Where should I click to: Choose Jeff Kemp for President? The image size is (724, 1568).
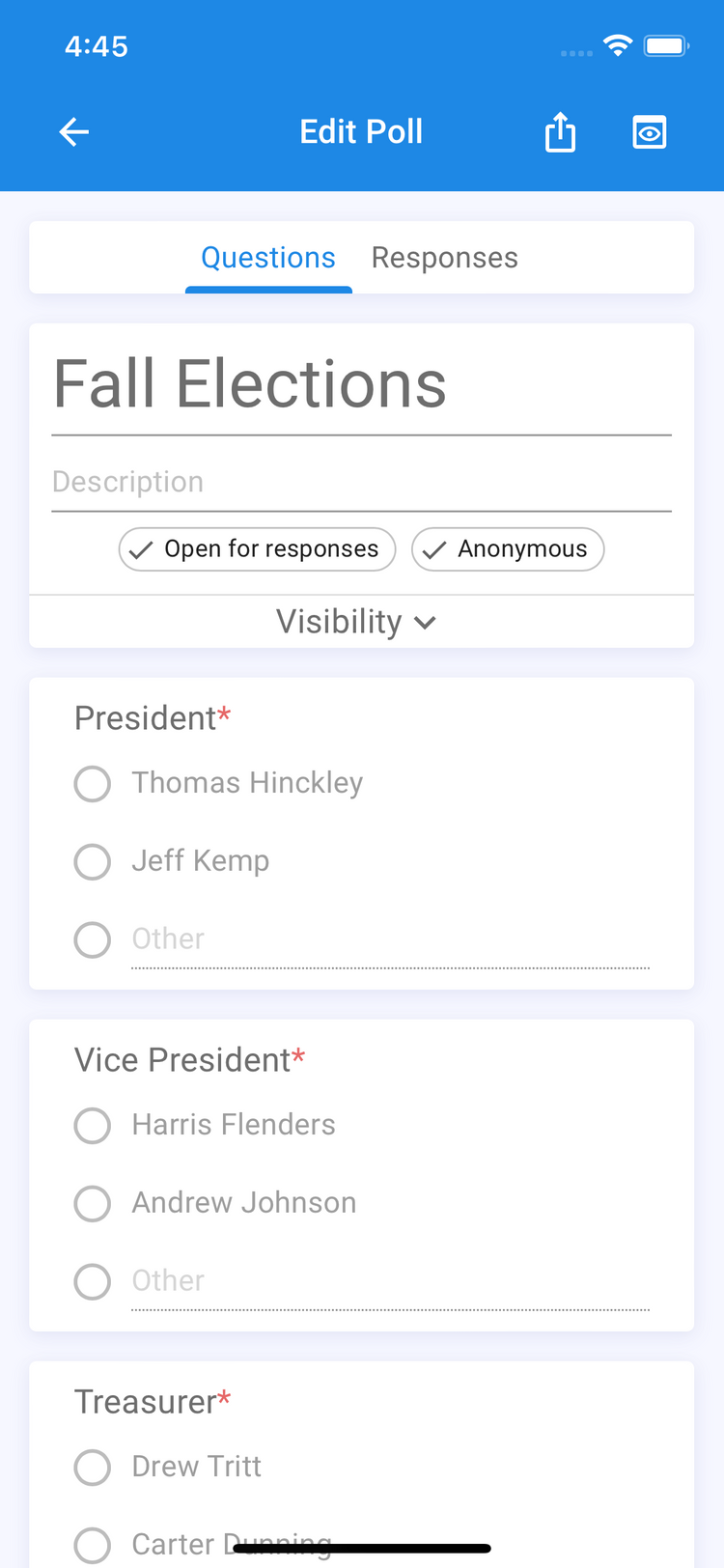[x=93, y=862]
